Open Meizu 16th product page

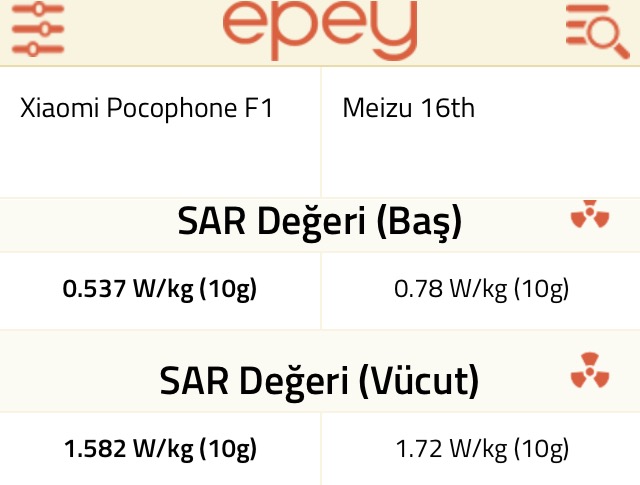408,108
